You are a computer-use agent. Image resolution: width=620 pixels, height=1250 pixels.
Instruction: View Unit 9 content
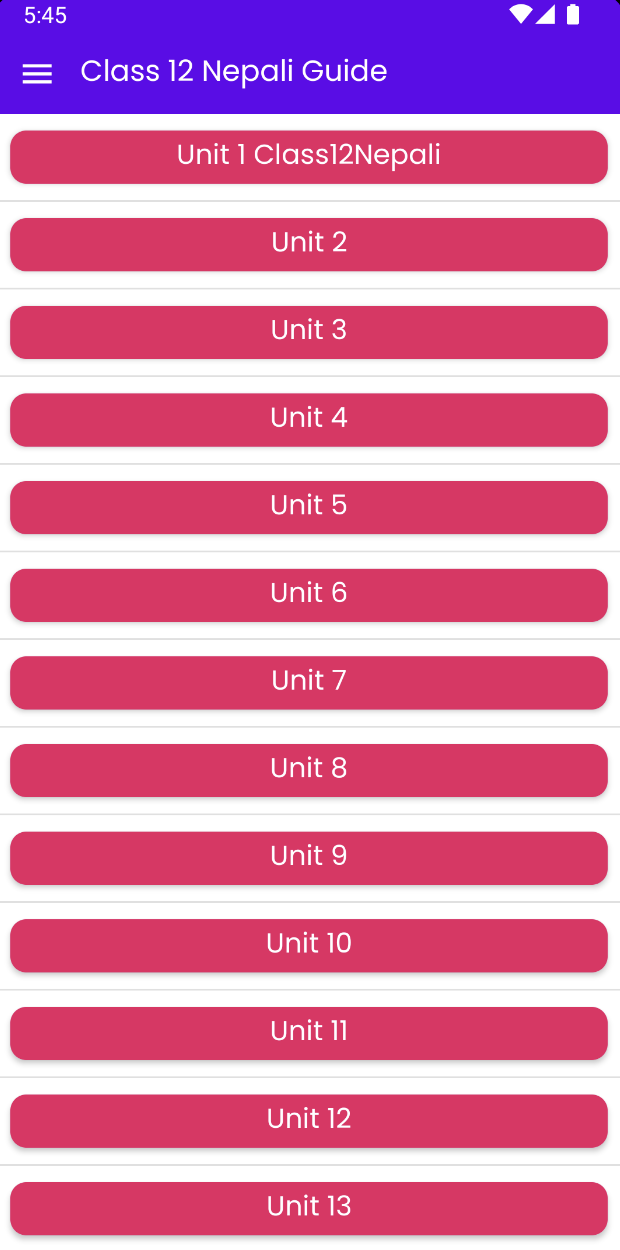[309, 857]
